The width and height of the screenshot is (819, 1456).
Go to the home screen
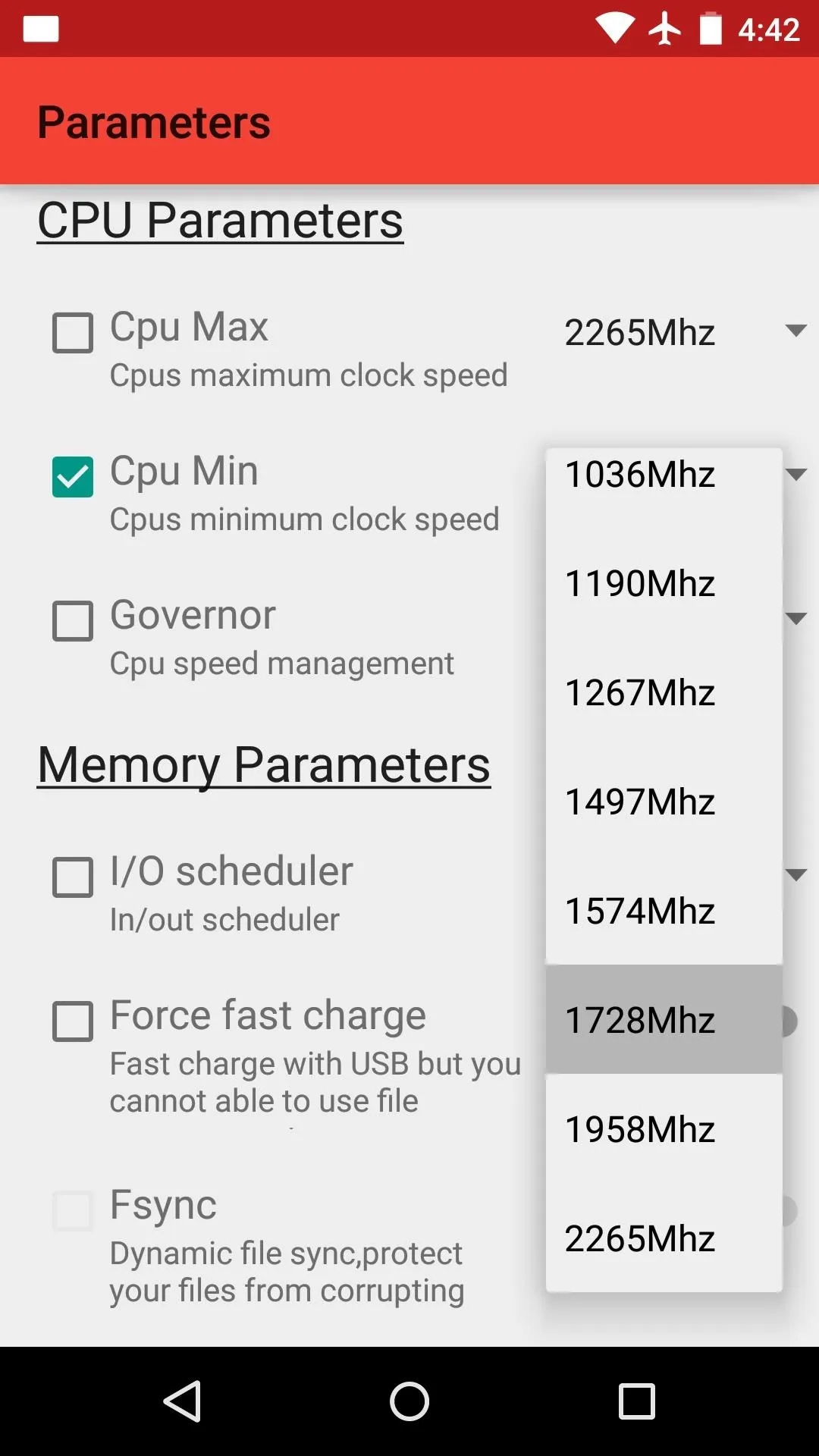[x=409, y=1401]
